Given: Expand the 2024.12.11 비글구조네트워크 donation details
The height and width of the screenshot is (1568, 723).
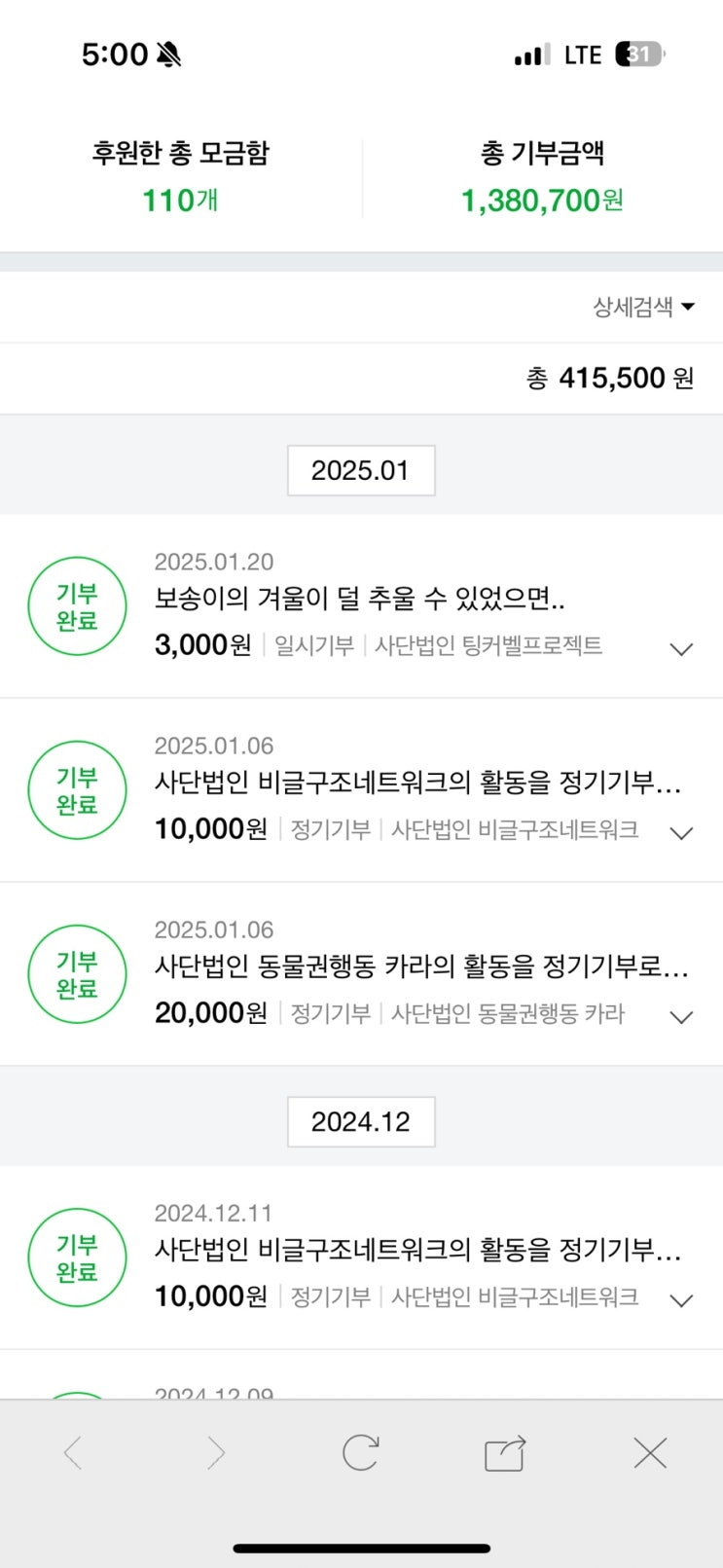Looking at the screenshot, I should 682,1300.
